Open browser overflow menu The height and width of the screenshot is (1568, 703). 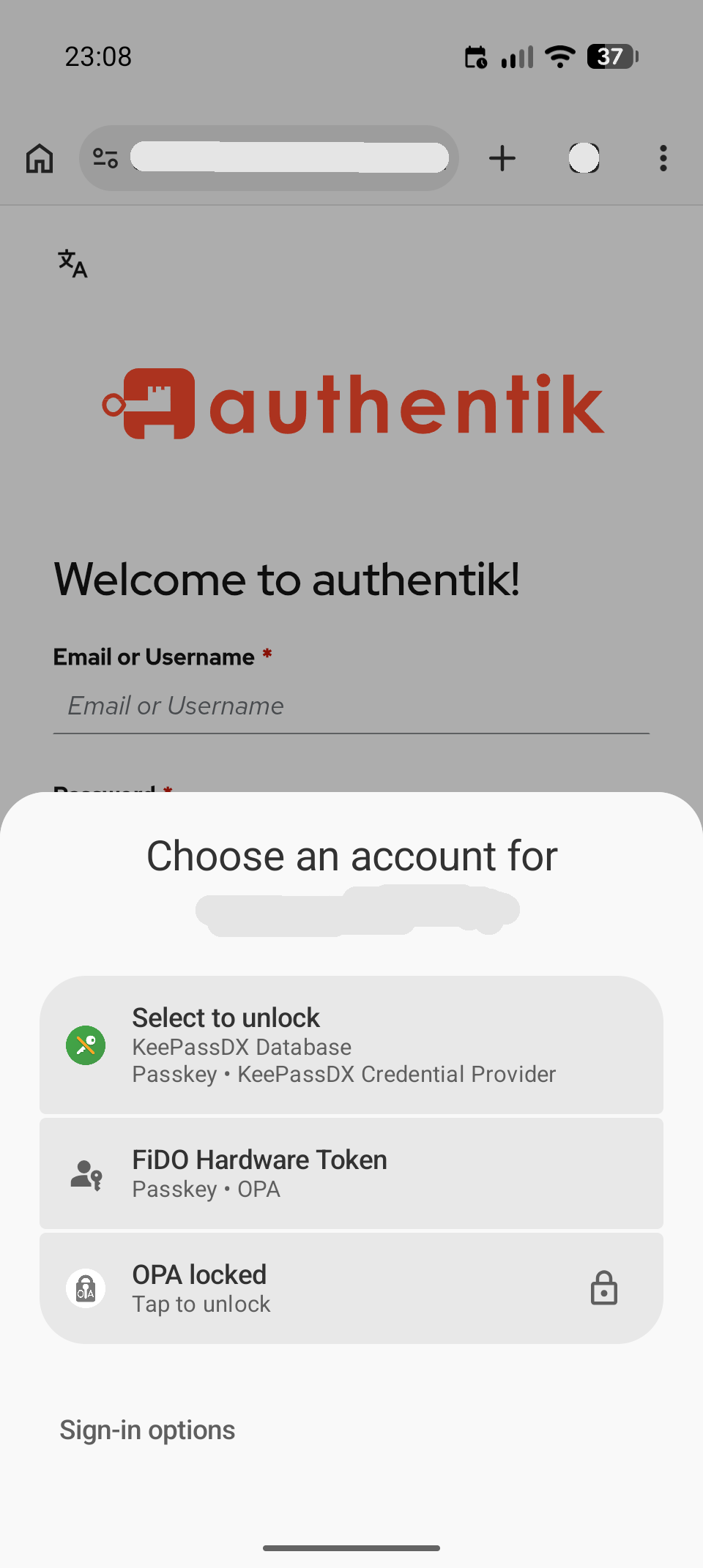click(663, 158)
